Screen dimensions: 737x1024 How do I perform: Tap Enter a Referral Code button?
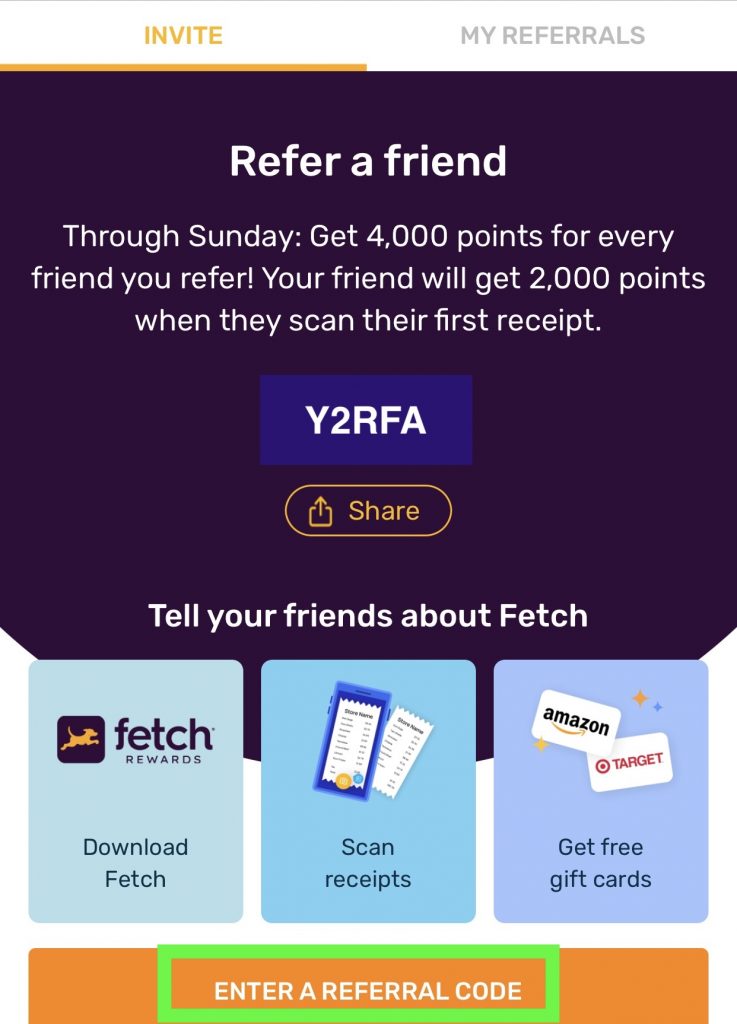(367, 990)
